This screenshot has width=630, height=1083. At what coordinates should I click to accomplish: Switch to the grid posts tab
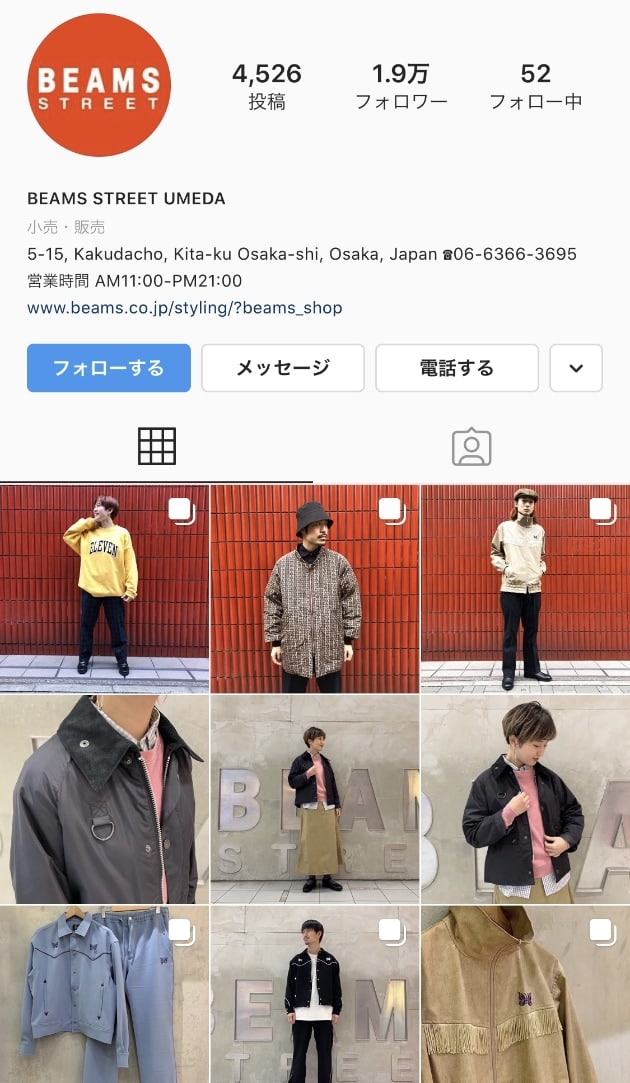point(157,447)
